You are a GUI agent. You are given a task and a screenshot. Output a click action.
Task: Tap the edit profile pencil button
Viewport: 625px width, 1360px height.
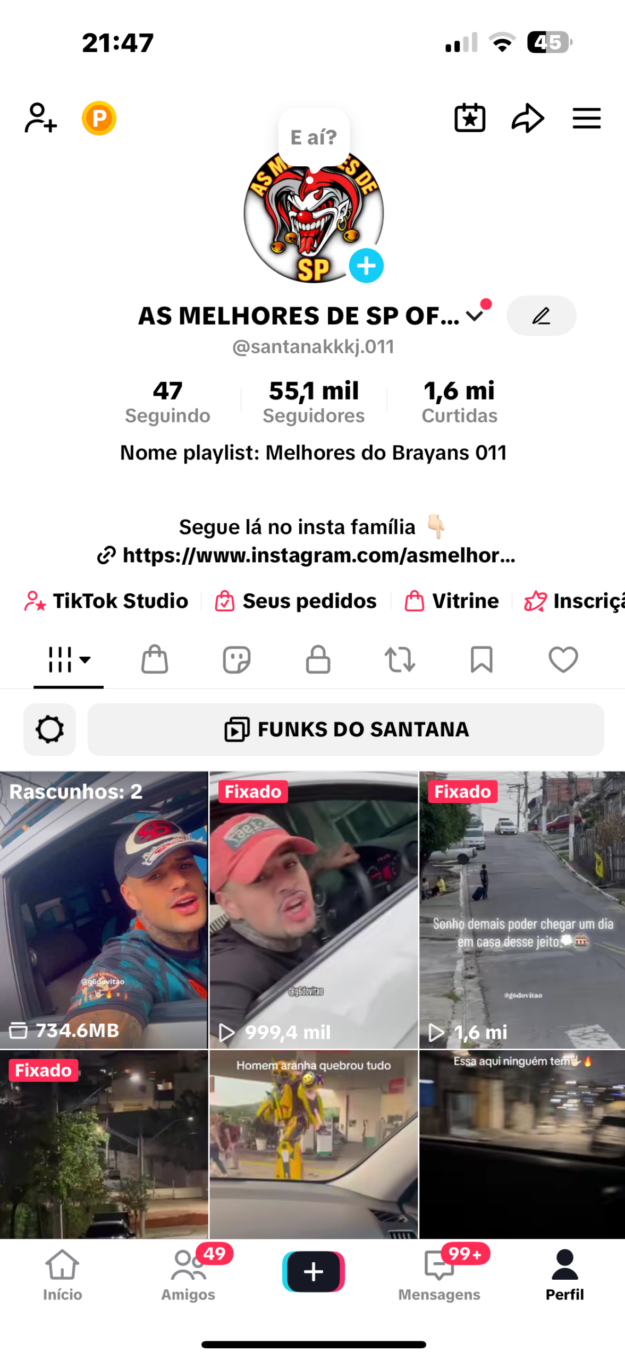click(541, 316)
